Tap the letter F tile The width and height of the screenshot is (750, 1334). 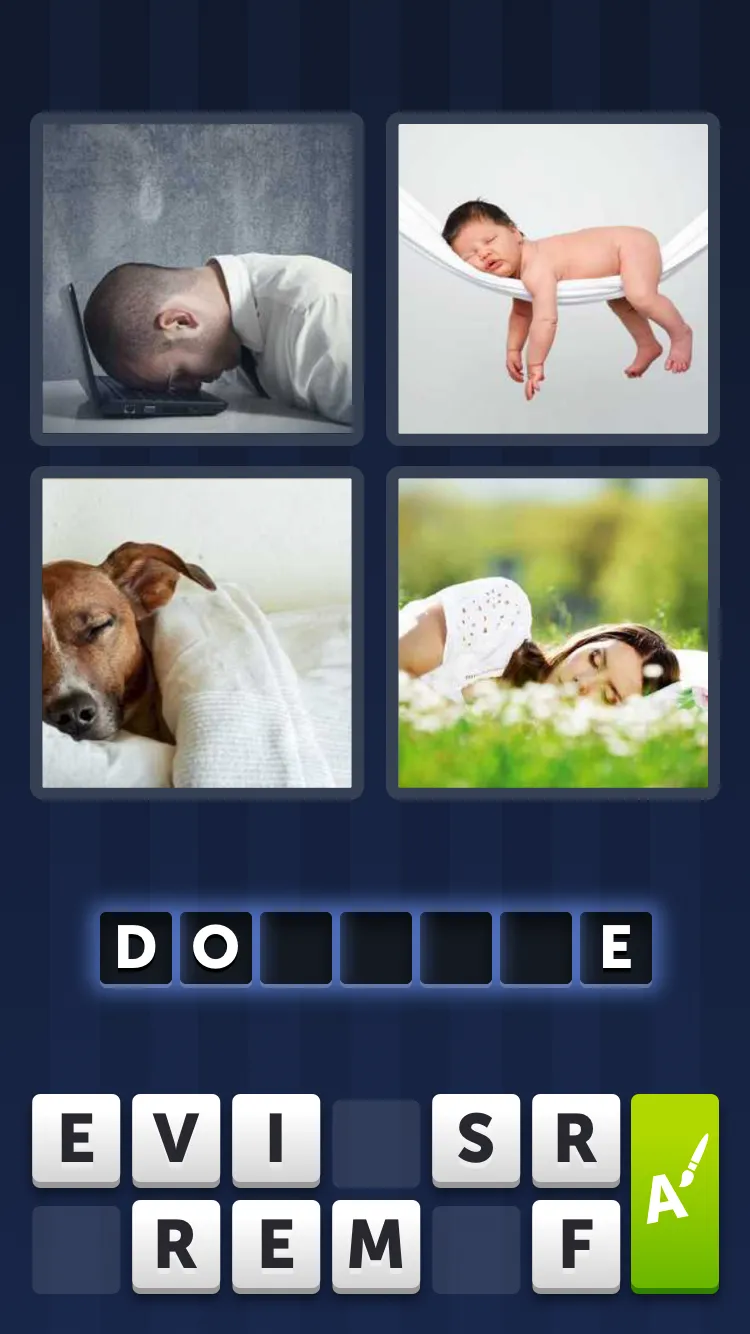coord(576,1246)
